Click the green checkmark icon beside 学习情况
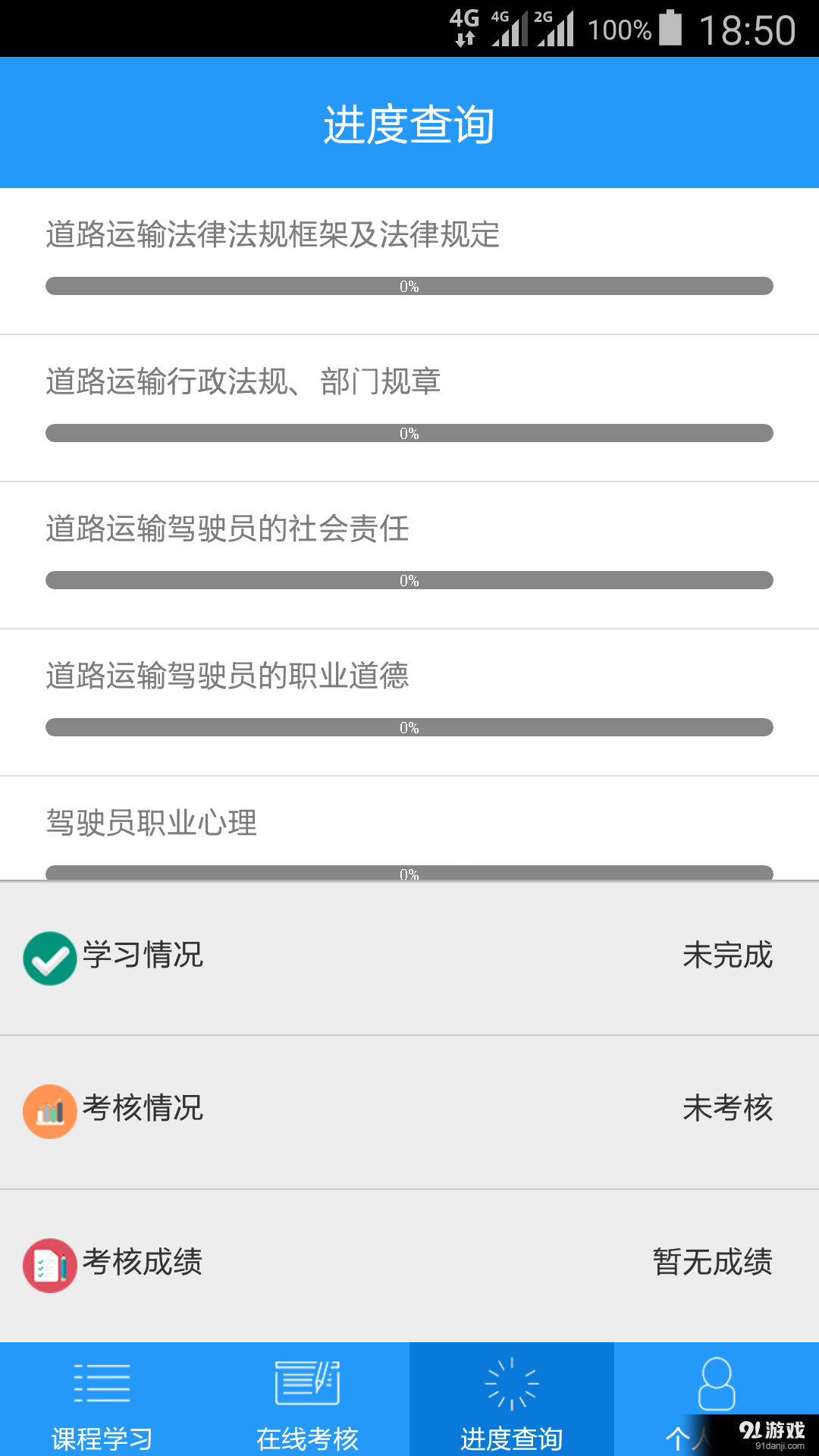The width and height of the screenshot is (819, 1456). tap(49, 958)
